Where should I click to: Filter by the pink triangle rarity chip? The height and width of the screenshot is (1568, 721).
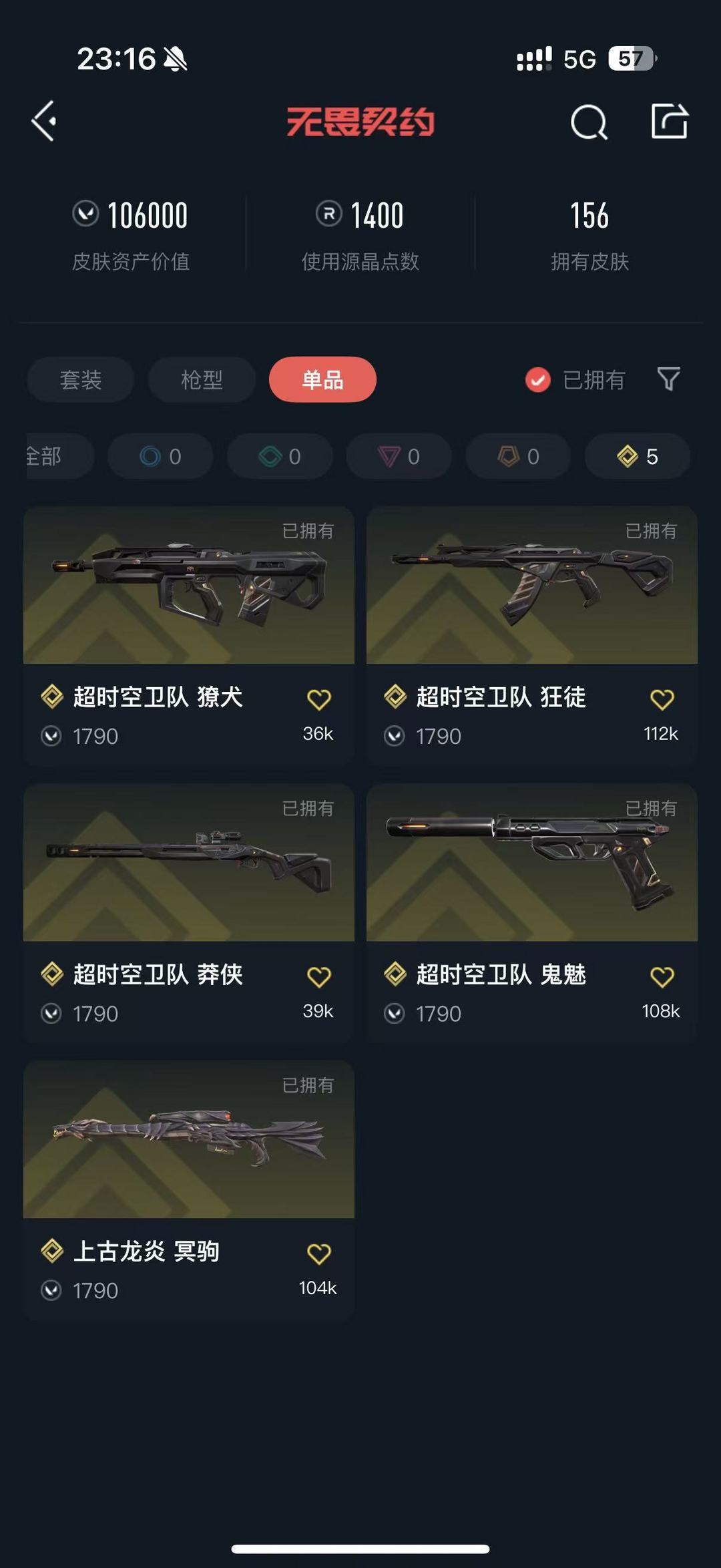[x=399, y=456]
